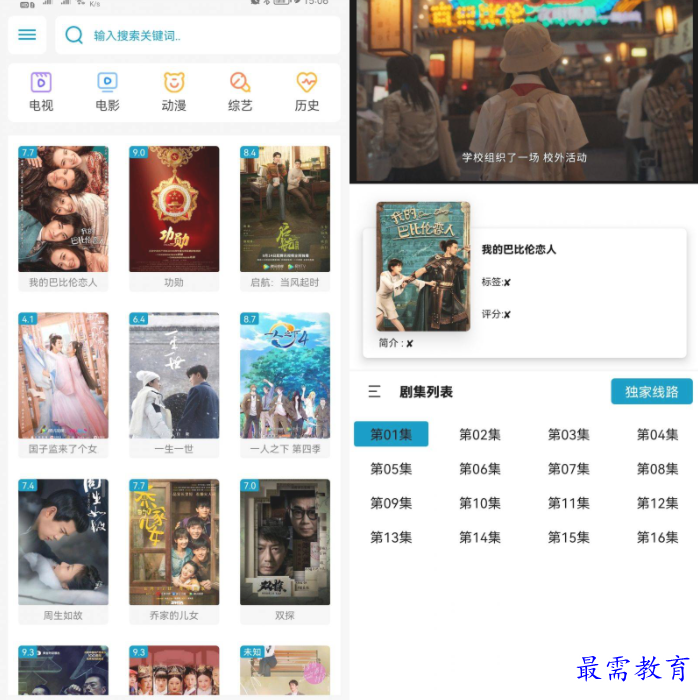The image size is (698, 700).
Task: Open the hamburger drawer menu
Action: click(x=27, y=35)
